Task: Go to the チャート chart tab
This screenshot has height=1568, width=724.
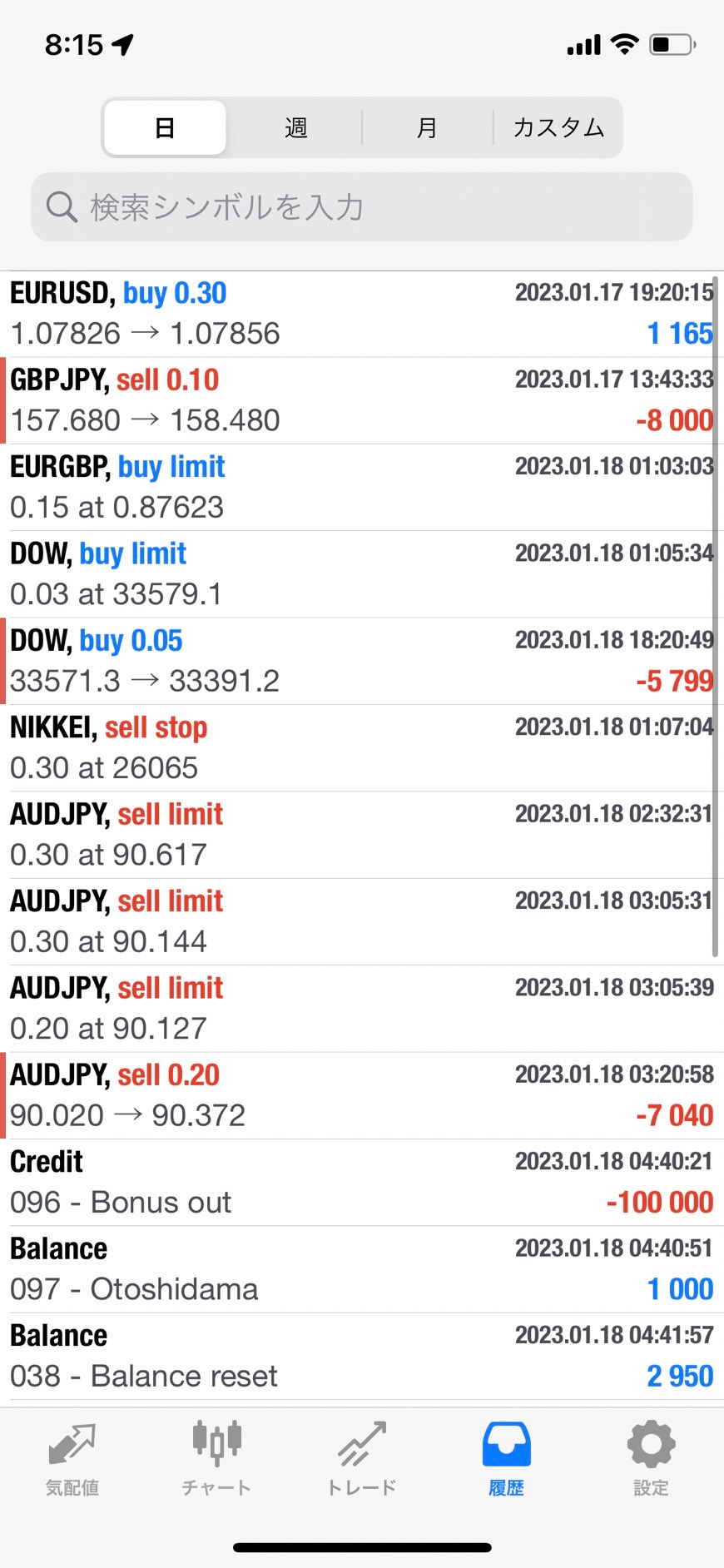Action: (x=216, y=1458)
